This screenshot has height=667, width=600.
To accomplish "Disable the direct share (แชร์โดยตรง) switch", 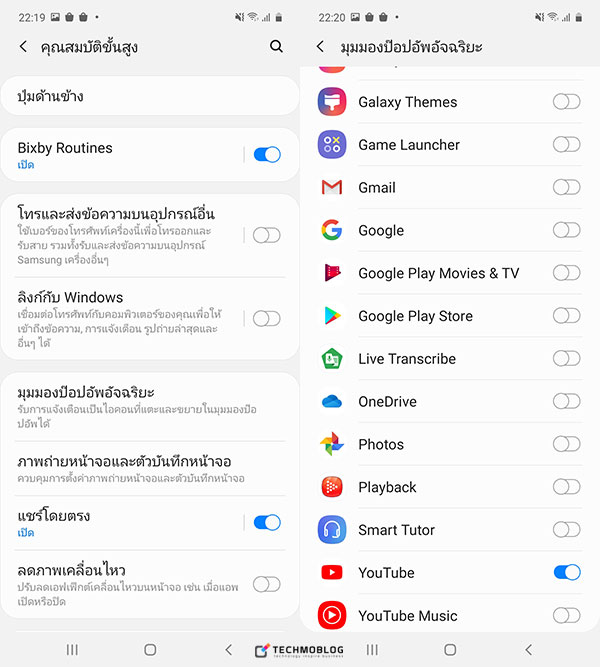I will 266,522.
